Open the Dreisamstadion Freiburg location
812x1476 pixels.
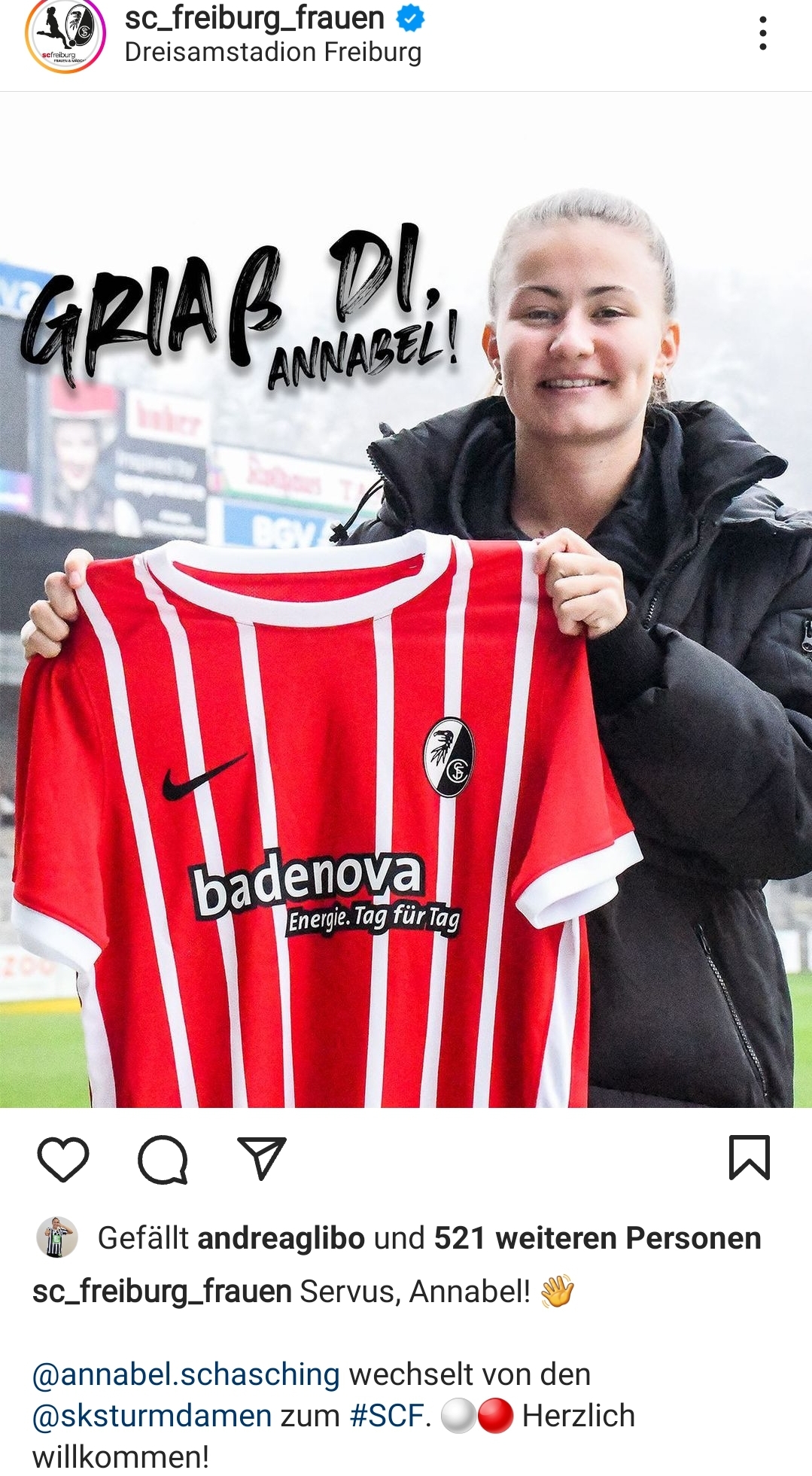273,53
